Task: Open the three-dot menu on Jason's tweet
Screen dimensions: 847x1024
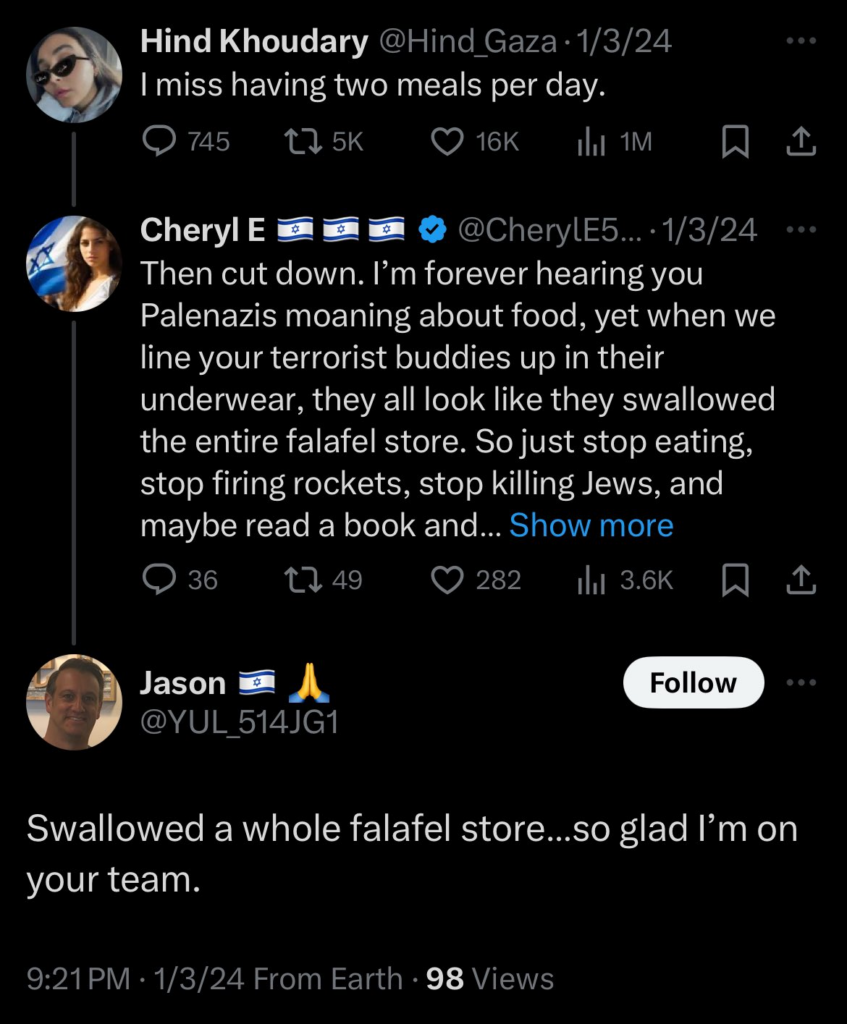Action: pos(800,683)
